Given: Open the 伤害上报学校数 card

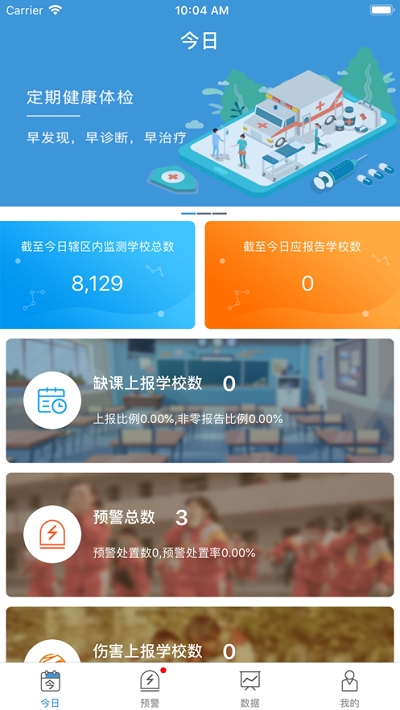Looking at the screenshot, I should coord(200,635).
